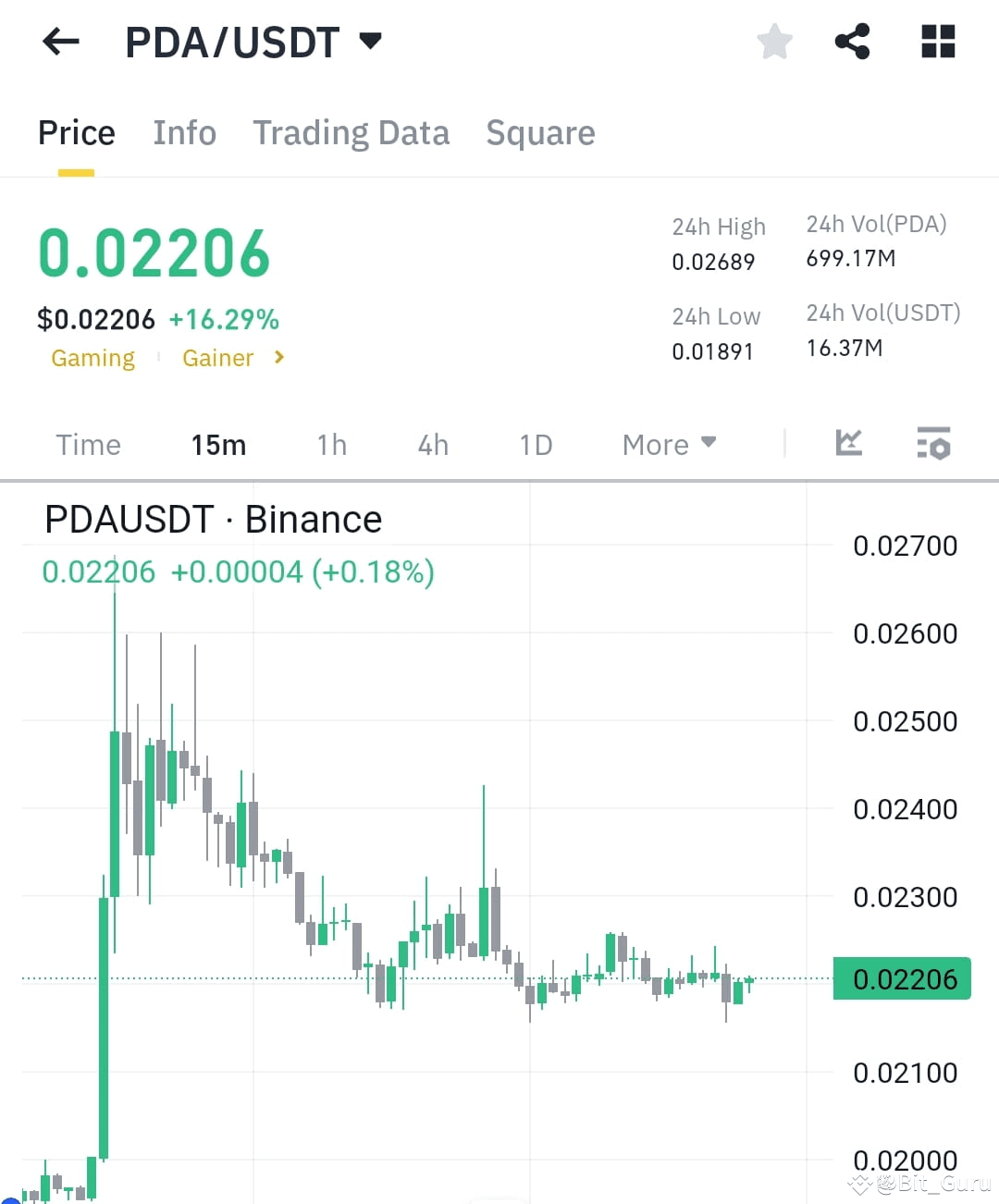Switch to the Trading Data tab
999x1204 pixels.
351,133
